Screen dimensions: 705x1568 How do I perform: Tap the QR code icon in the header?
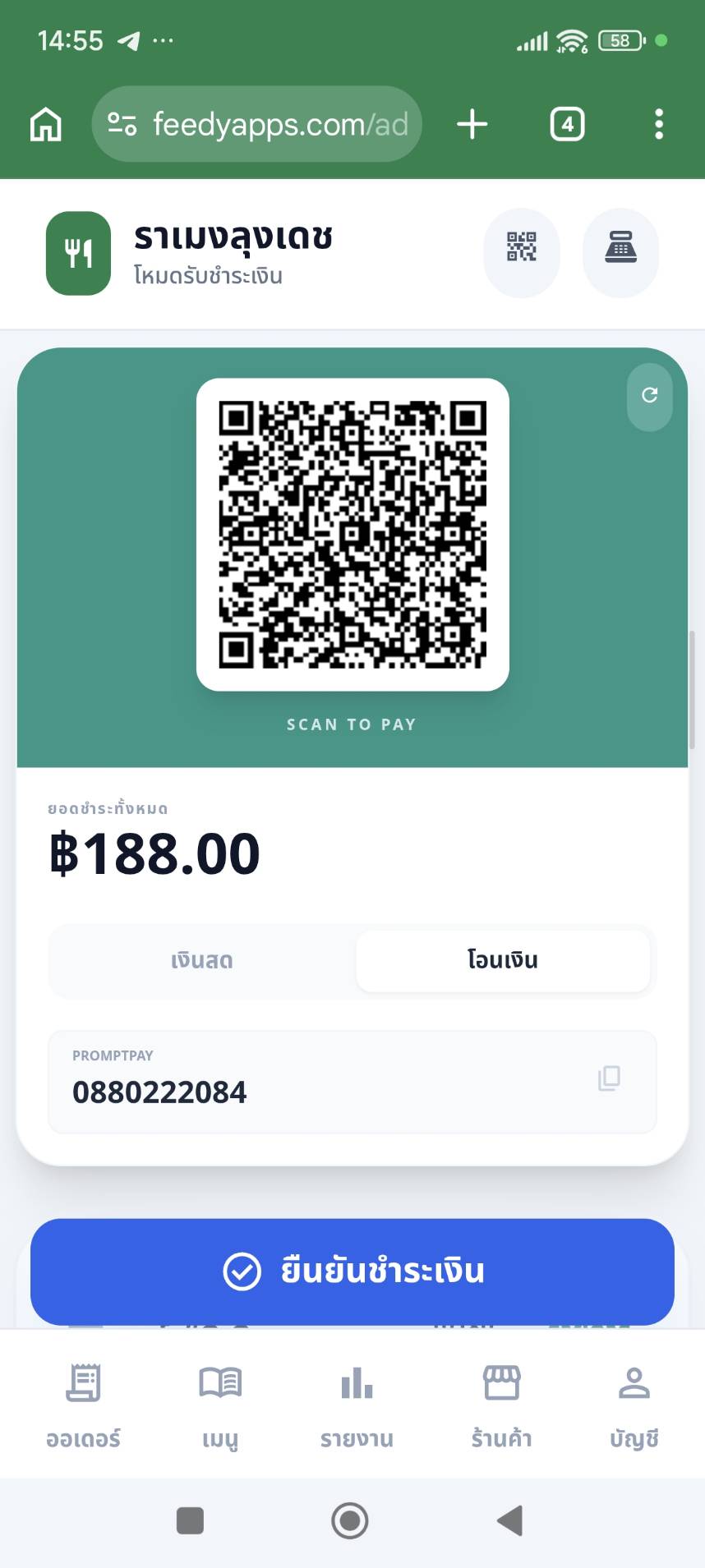pos(522,247)
